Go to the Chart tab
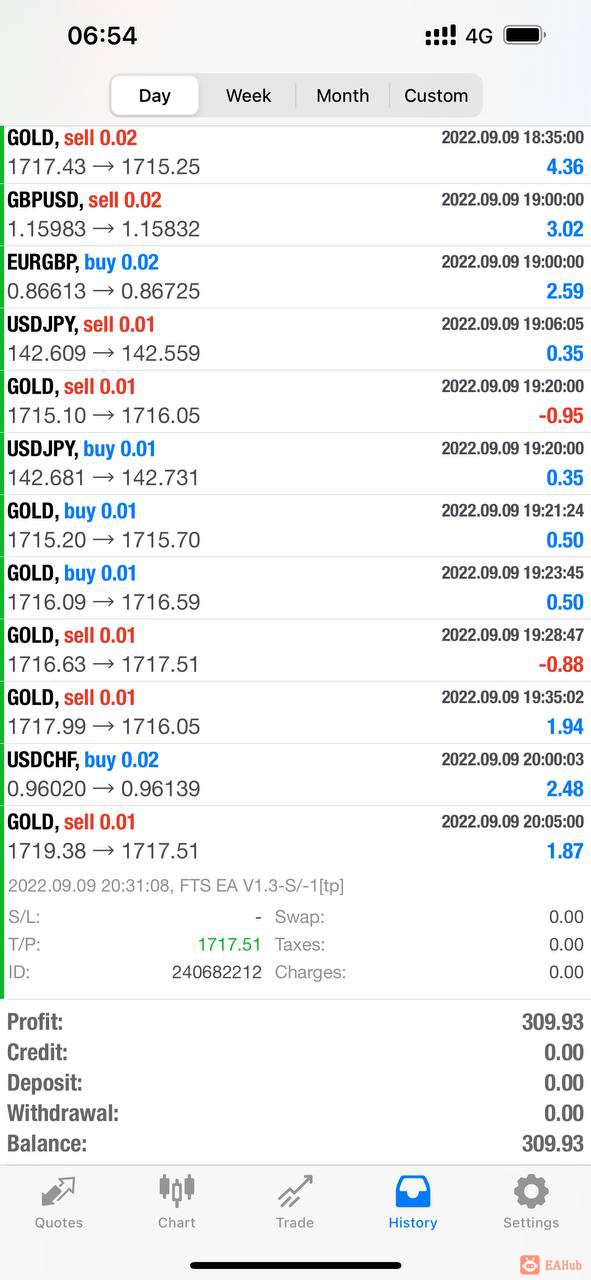 pyautogui.click(x=177, y=1203)
